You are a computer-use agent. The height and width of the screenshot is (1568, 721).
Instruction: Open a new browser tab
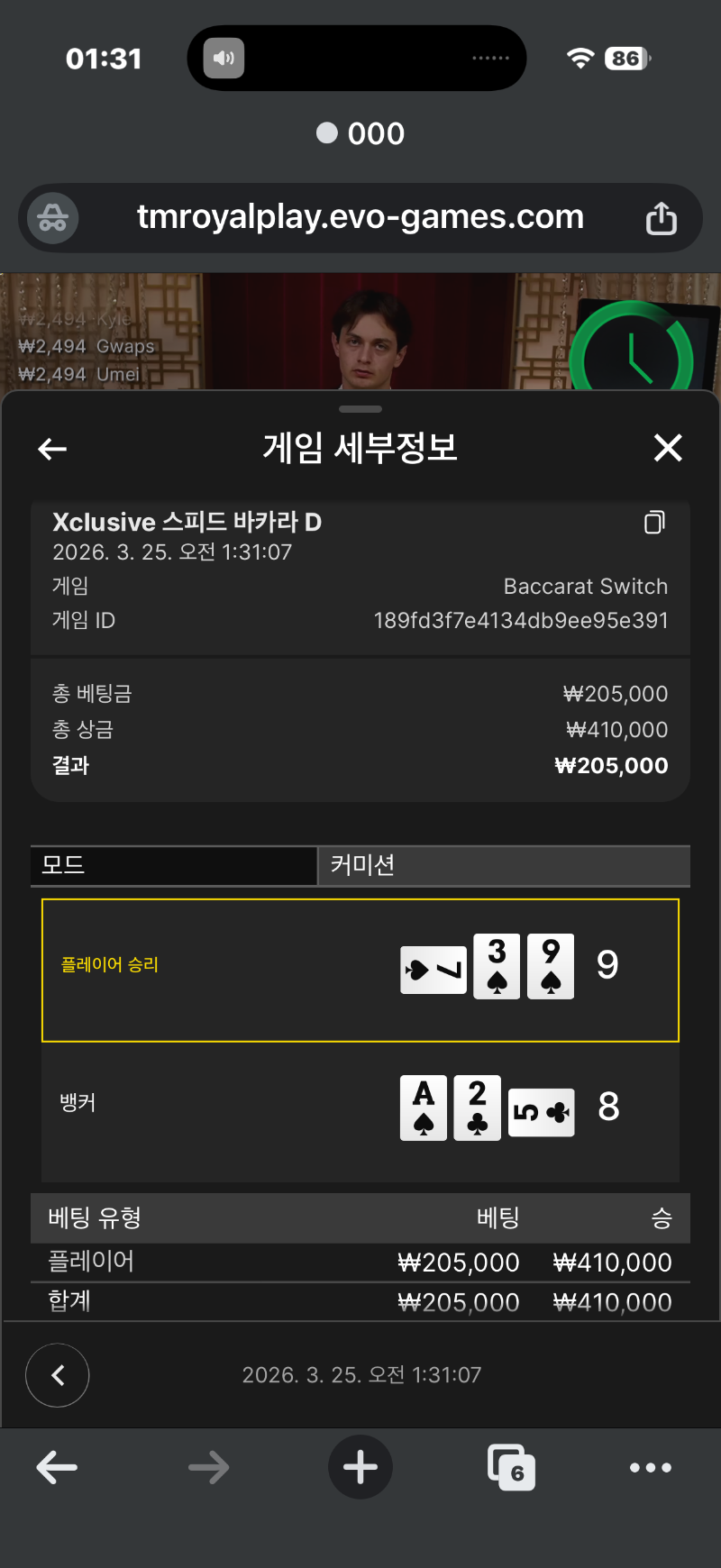(360, 1467)
